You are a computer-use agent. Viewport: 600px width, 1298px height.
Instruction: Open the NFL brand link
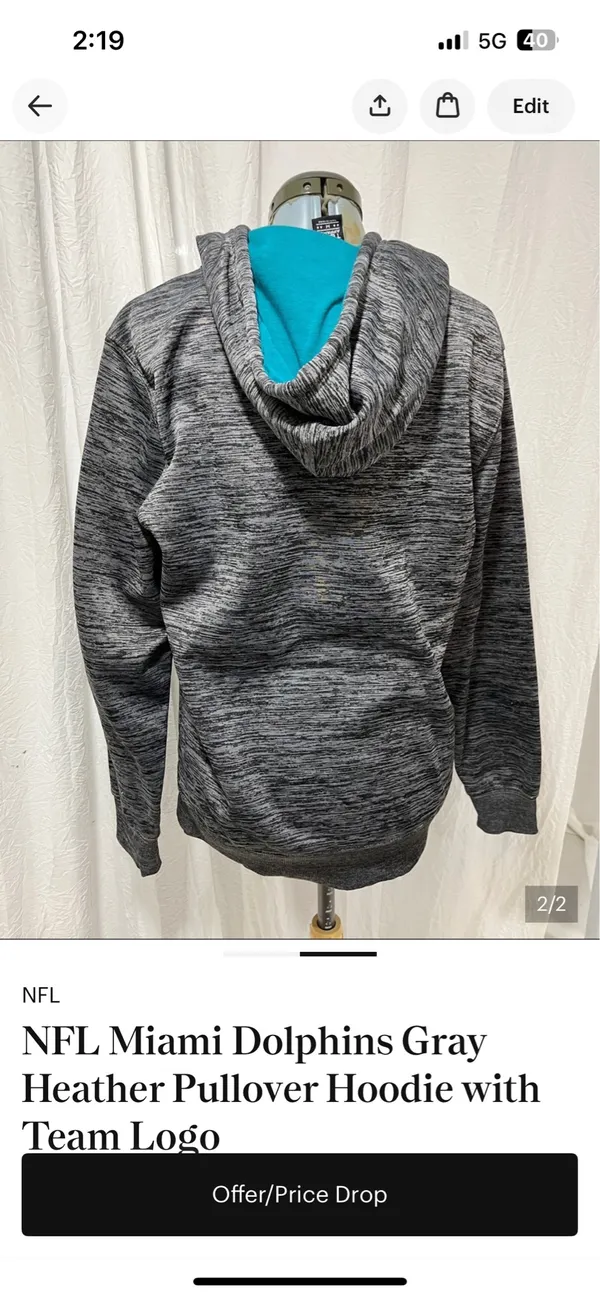tap(41, 995)
